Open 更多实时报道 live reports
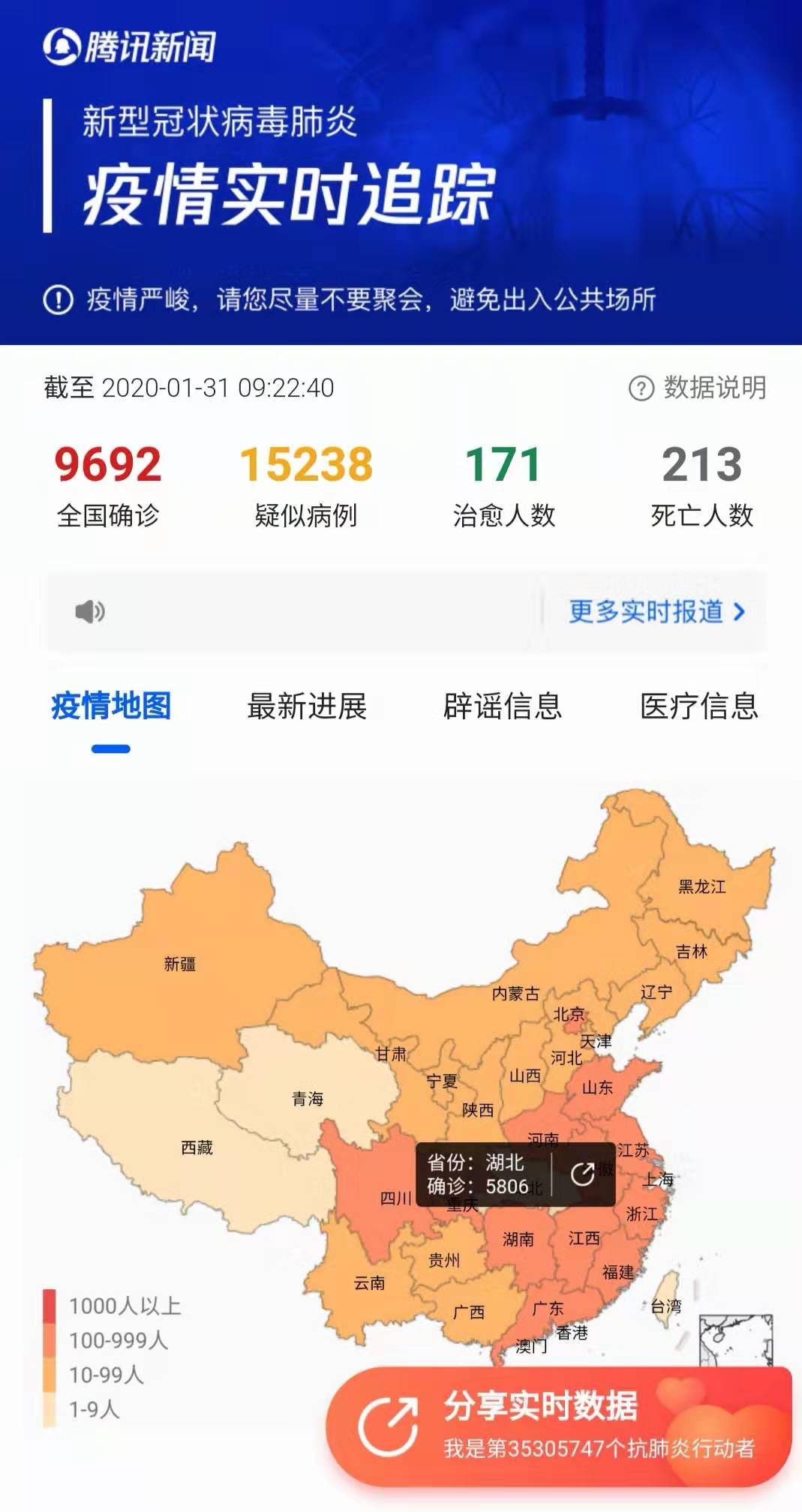802x1512 pixels. click(x=656, y=611)
